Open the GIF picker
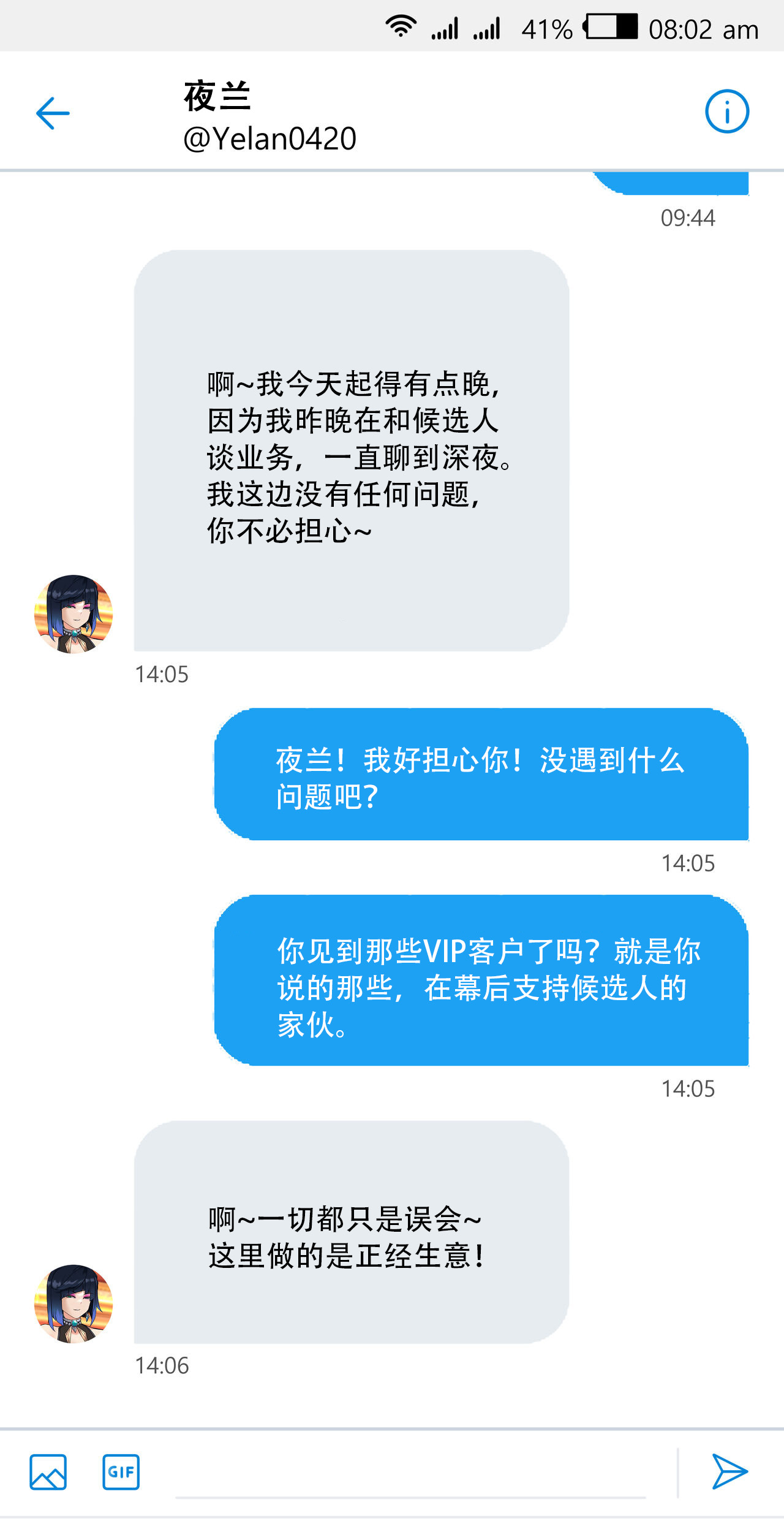The width and height of the screenshot is (784, 1521). click(x=121, y=1472)
